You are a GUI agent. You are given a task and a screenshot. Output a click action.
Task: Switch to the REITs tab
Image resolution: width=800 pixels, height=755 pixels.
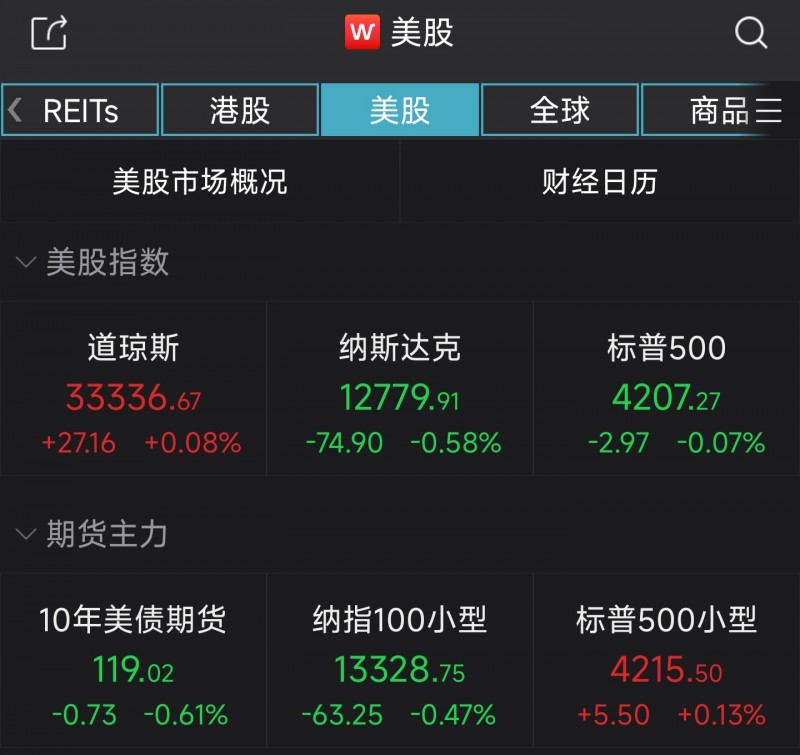pos(80,110)
